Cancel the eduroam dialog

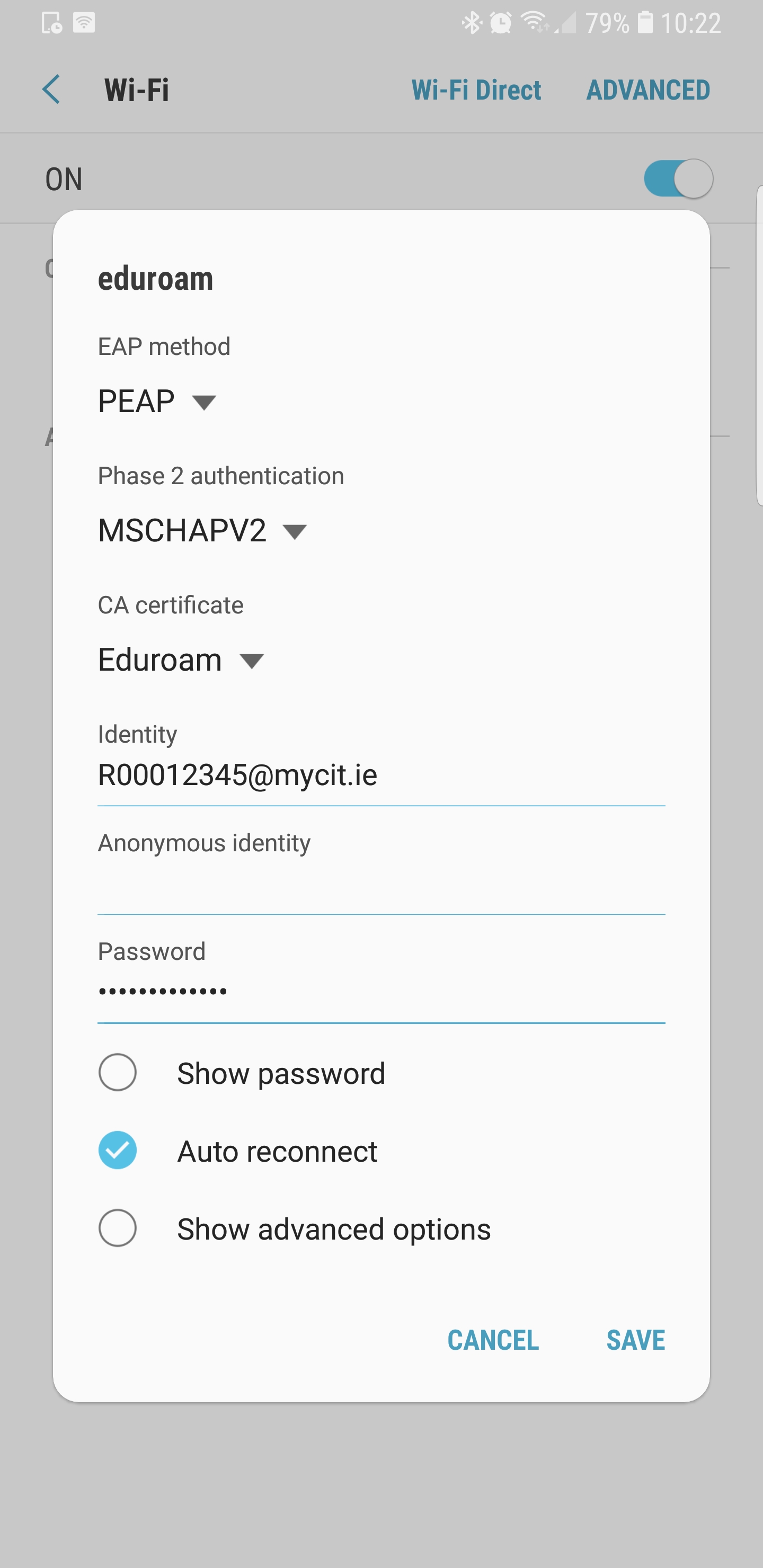pos(493,1340)
